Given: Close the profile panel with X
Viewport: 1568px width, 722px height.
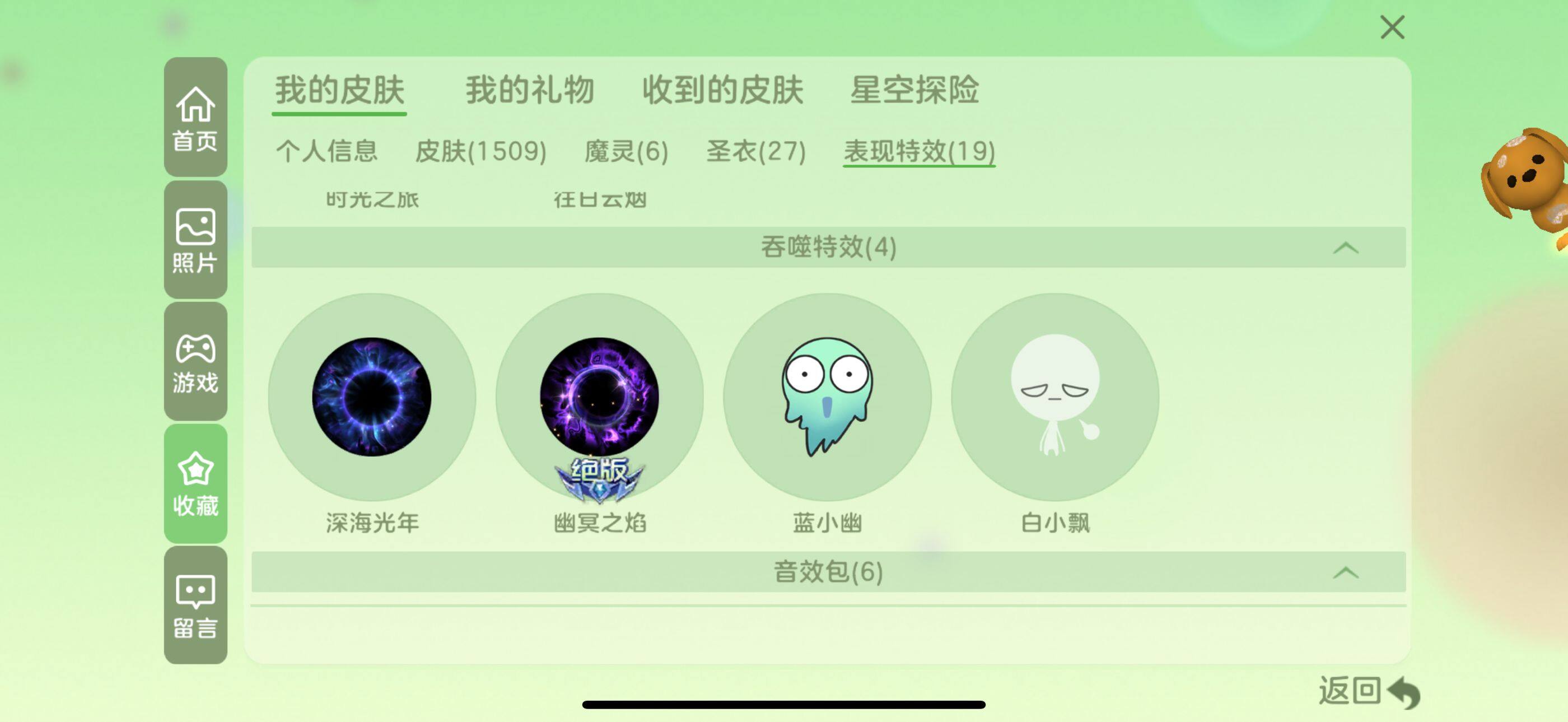Looking at the screenshot, I should pos(1392,27).
